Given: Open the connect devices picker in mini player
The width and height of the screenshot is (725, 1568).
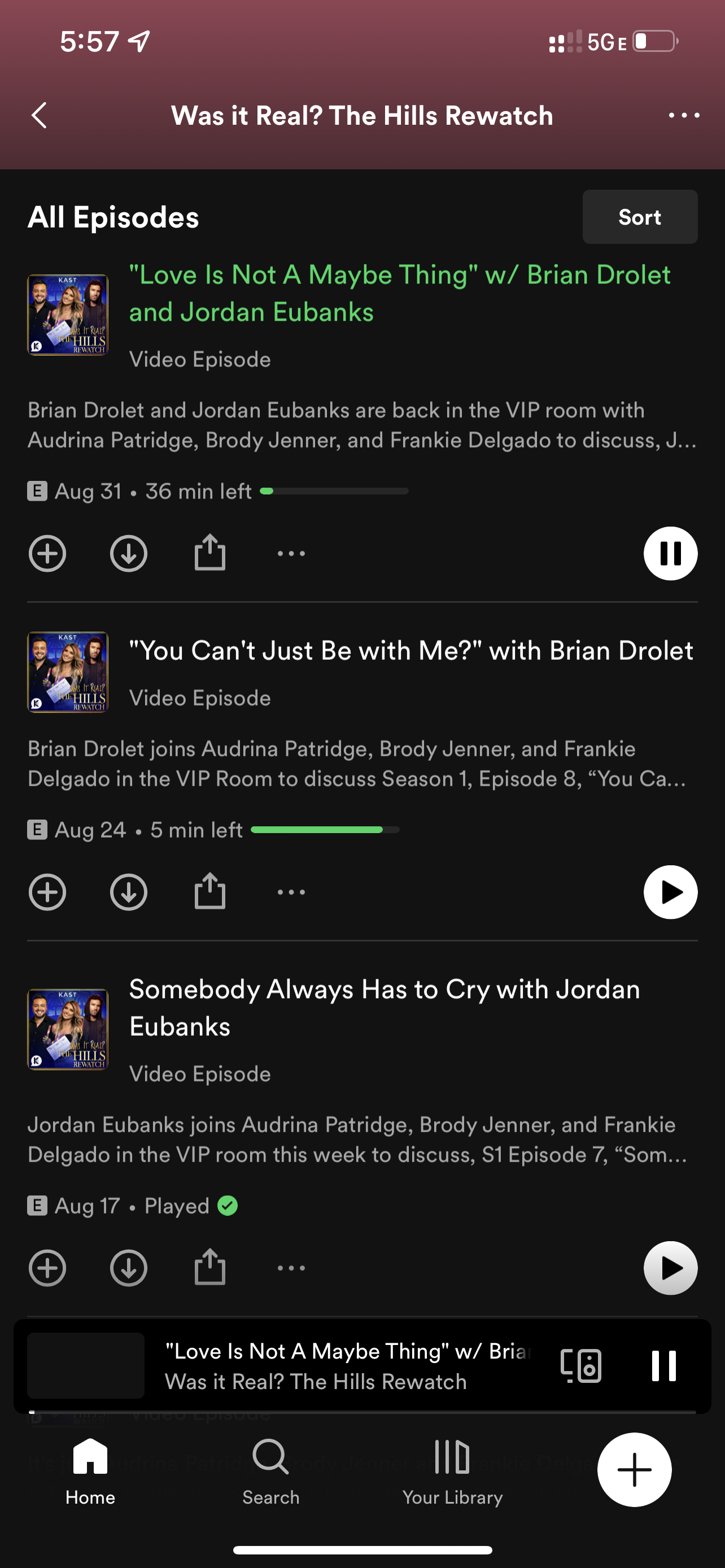Looking at the screenshot, I should (580, 1365).
